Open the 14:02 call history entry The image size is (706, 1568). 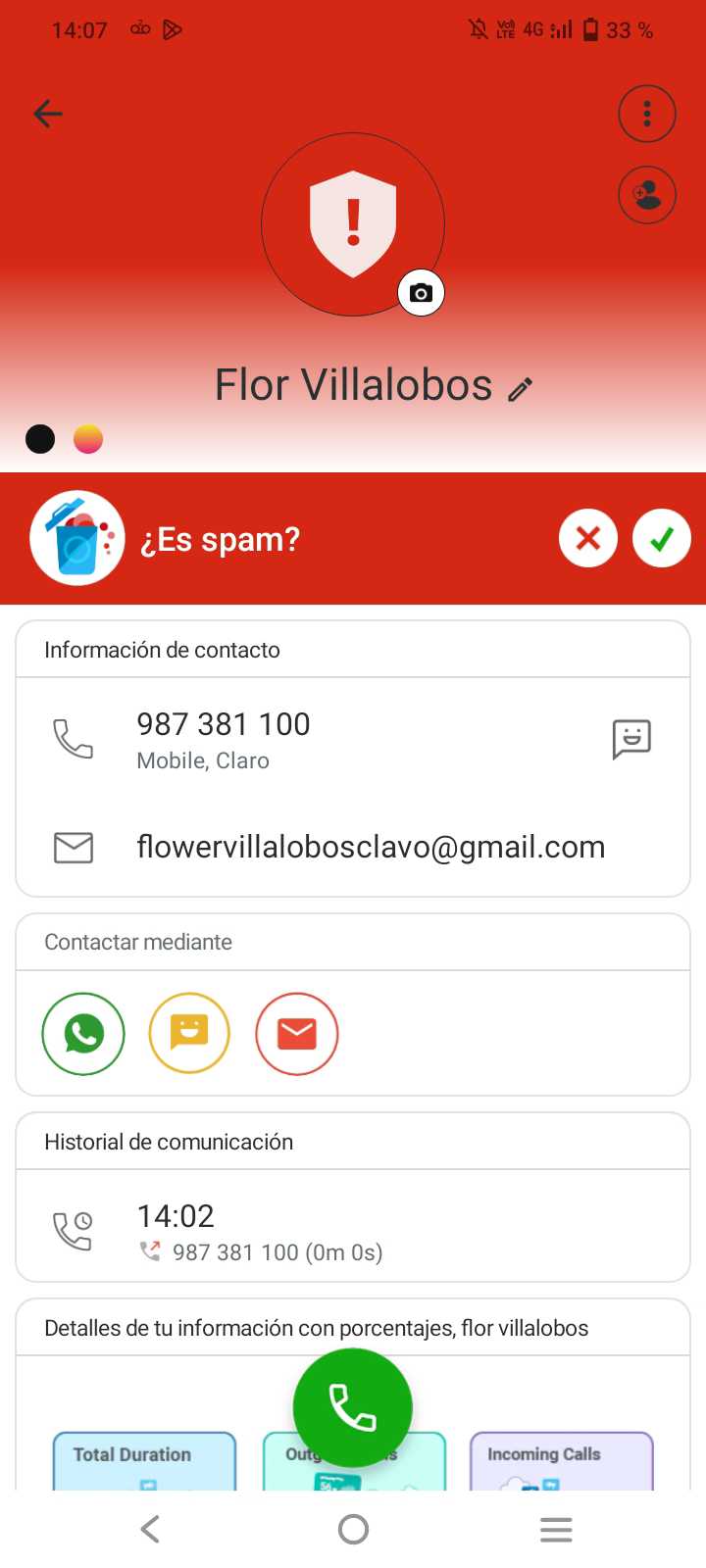coord(260,1232)
